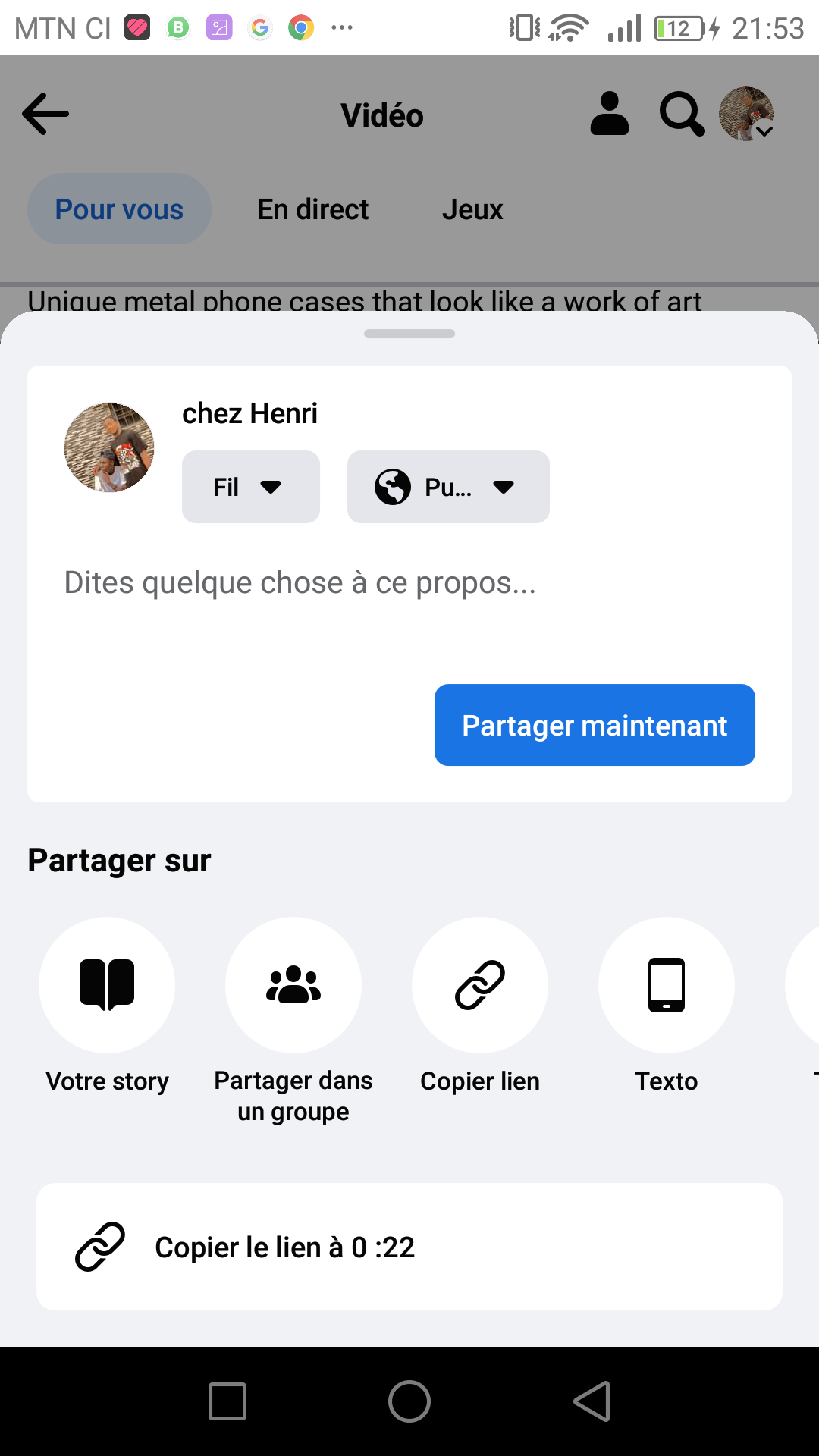Open the account avatar switcher
819x1456 pixels.
tap(747, 115)
